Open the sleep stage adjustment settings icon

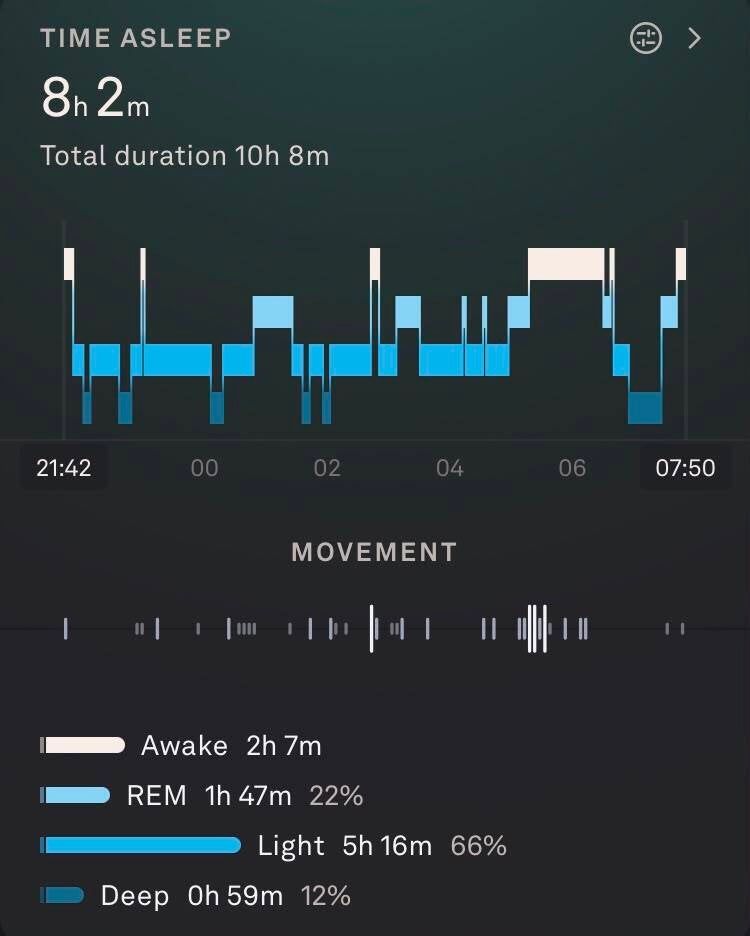tap(646, 39)
